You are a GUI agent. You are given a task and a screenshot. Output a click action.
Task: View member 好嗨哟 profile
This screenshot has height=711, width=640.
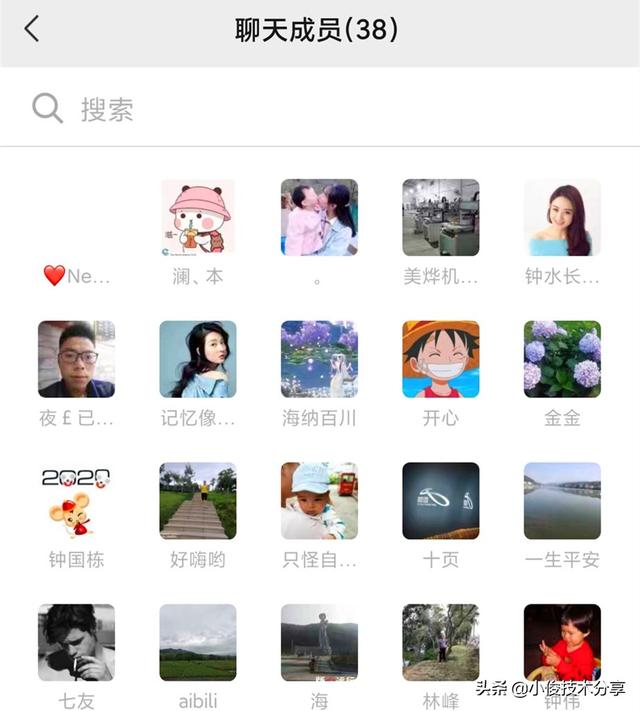[198, 501]
